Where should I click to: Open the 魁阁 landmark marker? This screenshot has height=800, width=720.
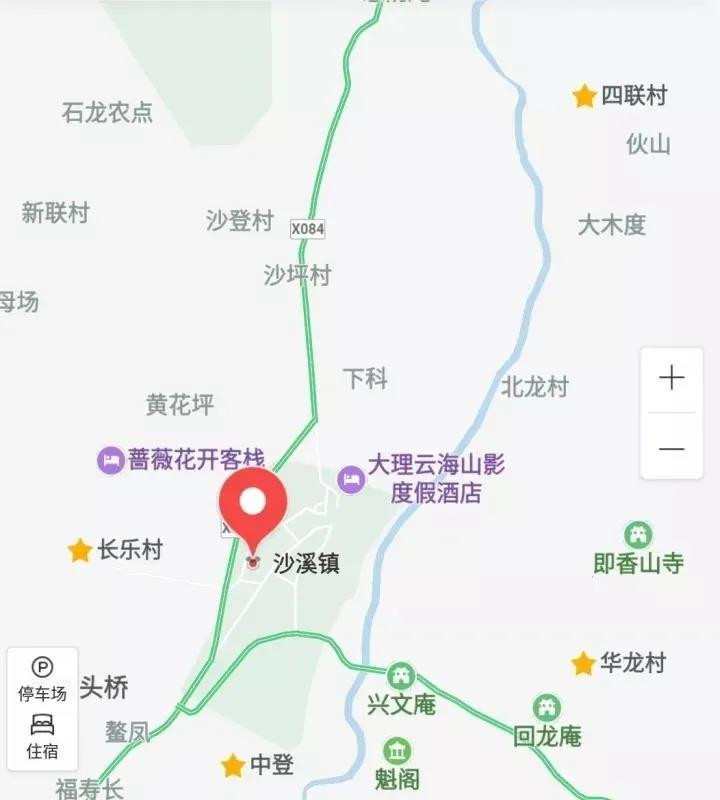[398, 751]
